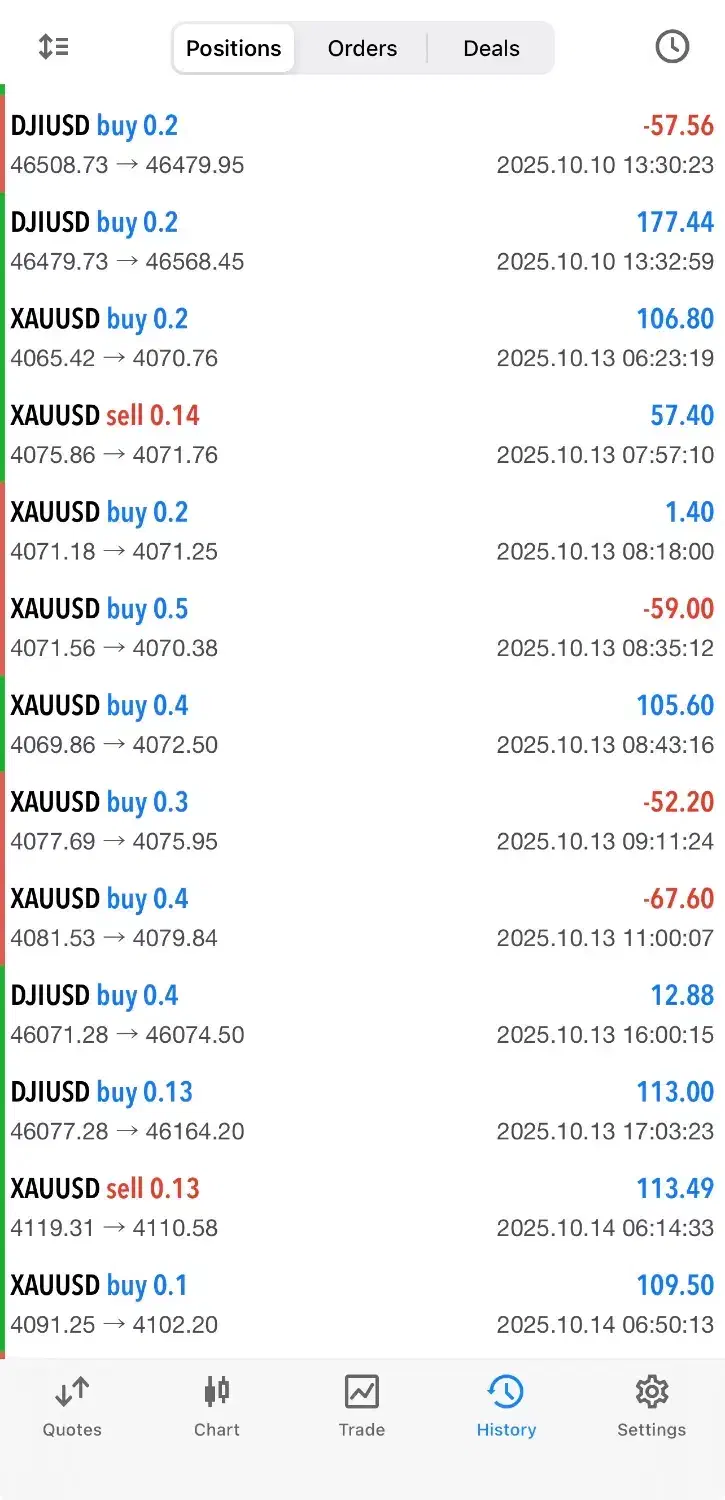725x1500 pixels.
Task: Open the XAUUSD position closed at 06:23:19
Action: [x=362, y=337]
